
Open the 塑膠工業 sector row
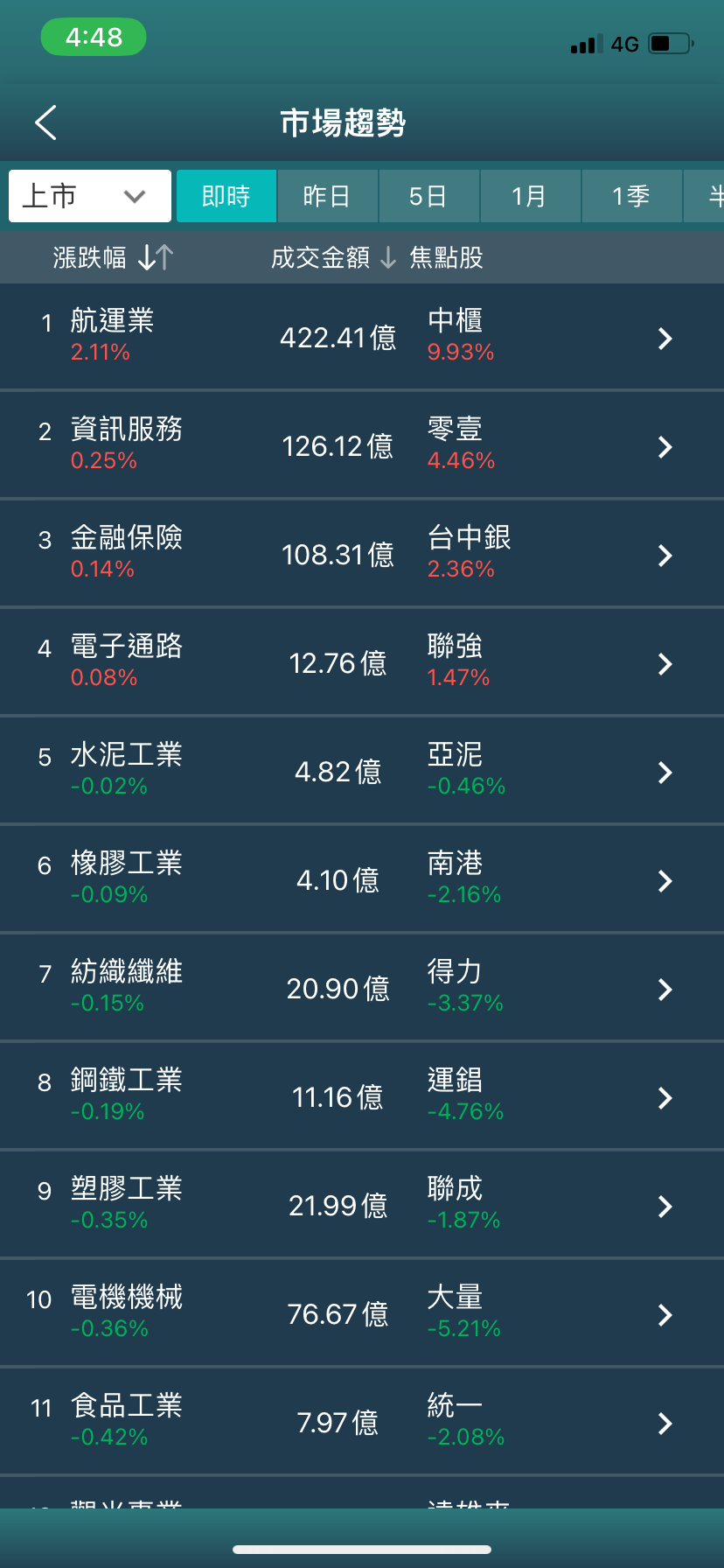coord(362,1205)
